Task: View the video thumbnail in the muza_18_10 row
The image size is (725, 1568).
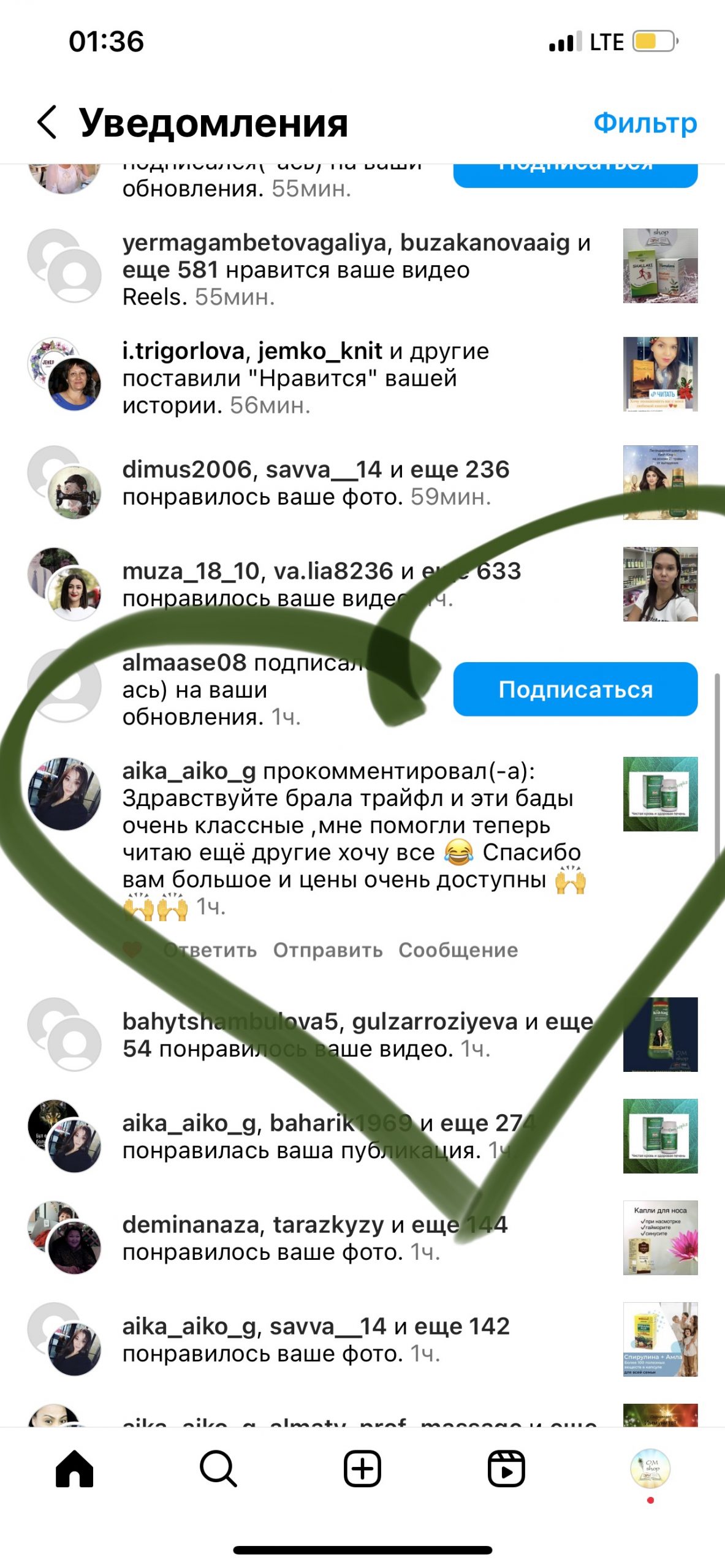Action: point(660,584)
